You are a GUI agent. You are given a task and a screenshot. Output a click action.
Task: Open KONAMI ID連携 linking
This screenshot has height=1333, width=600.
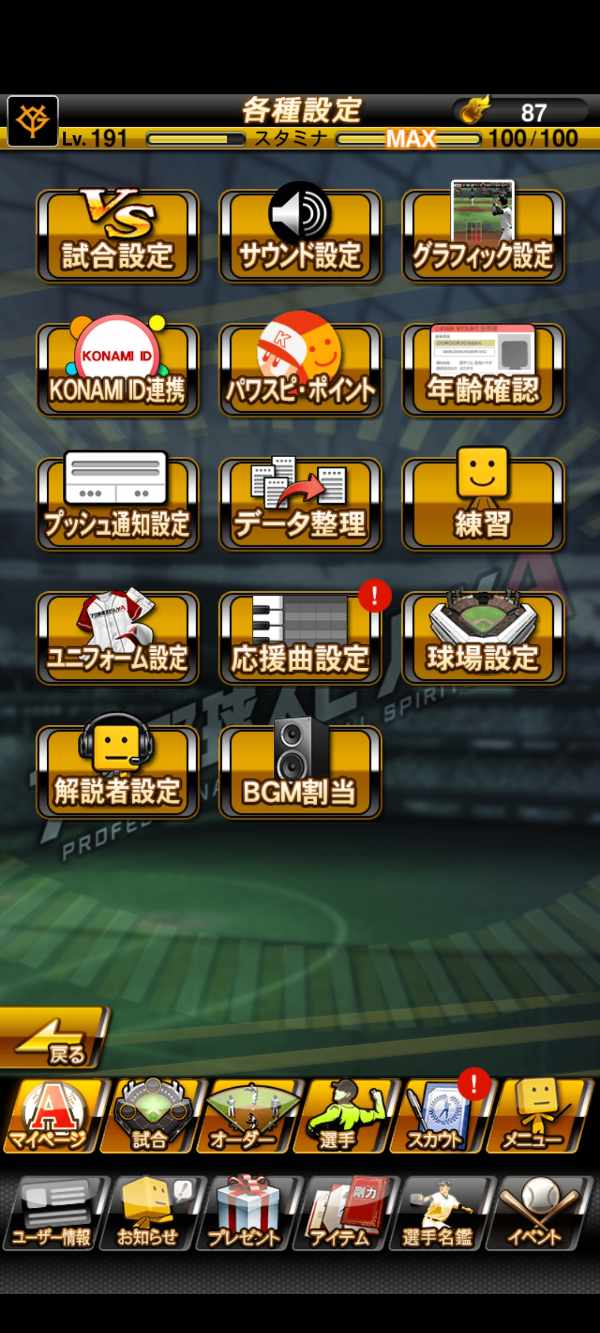[x=118, y=370]
